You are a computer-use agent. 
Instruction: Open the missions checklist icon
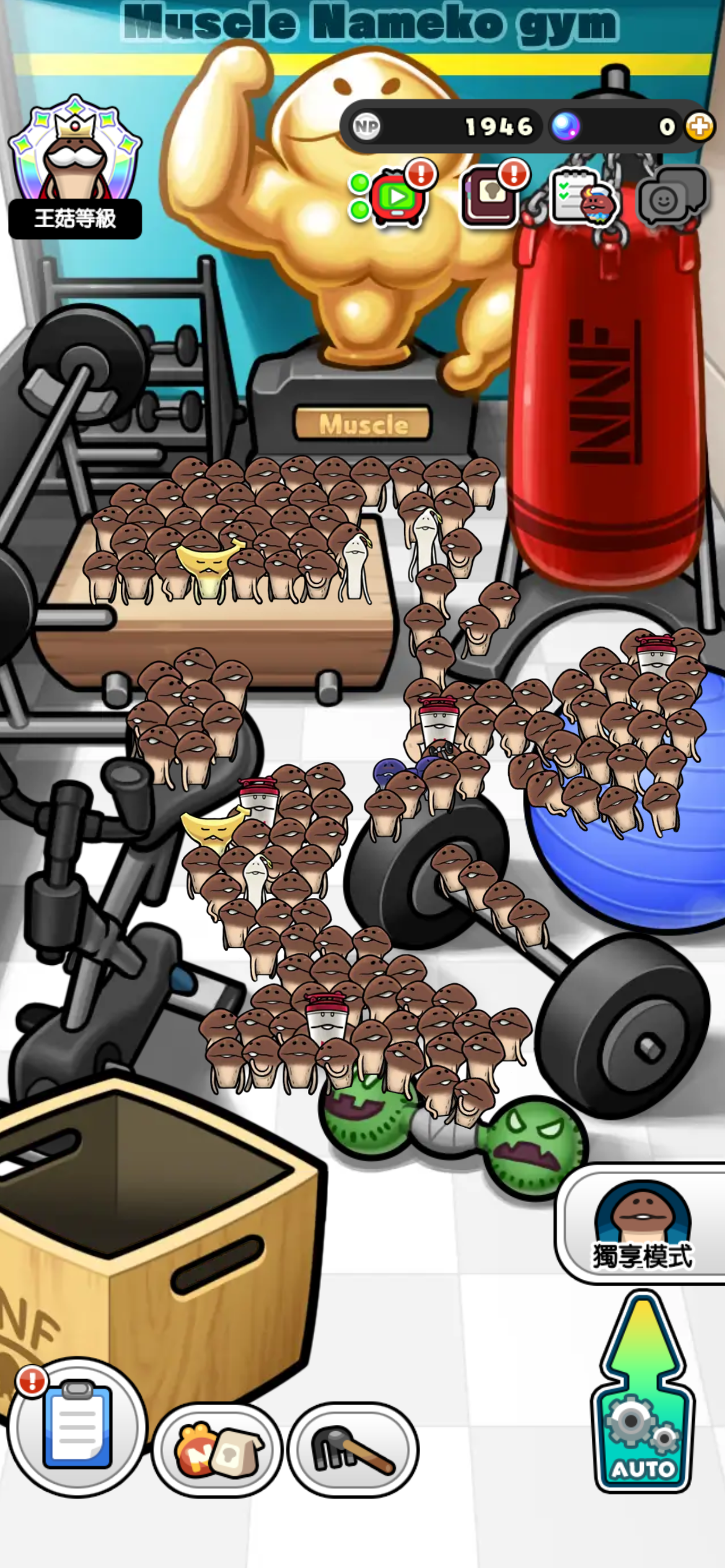tap(582, 198)
